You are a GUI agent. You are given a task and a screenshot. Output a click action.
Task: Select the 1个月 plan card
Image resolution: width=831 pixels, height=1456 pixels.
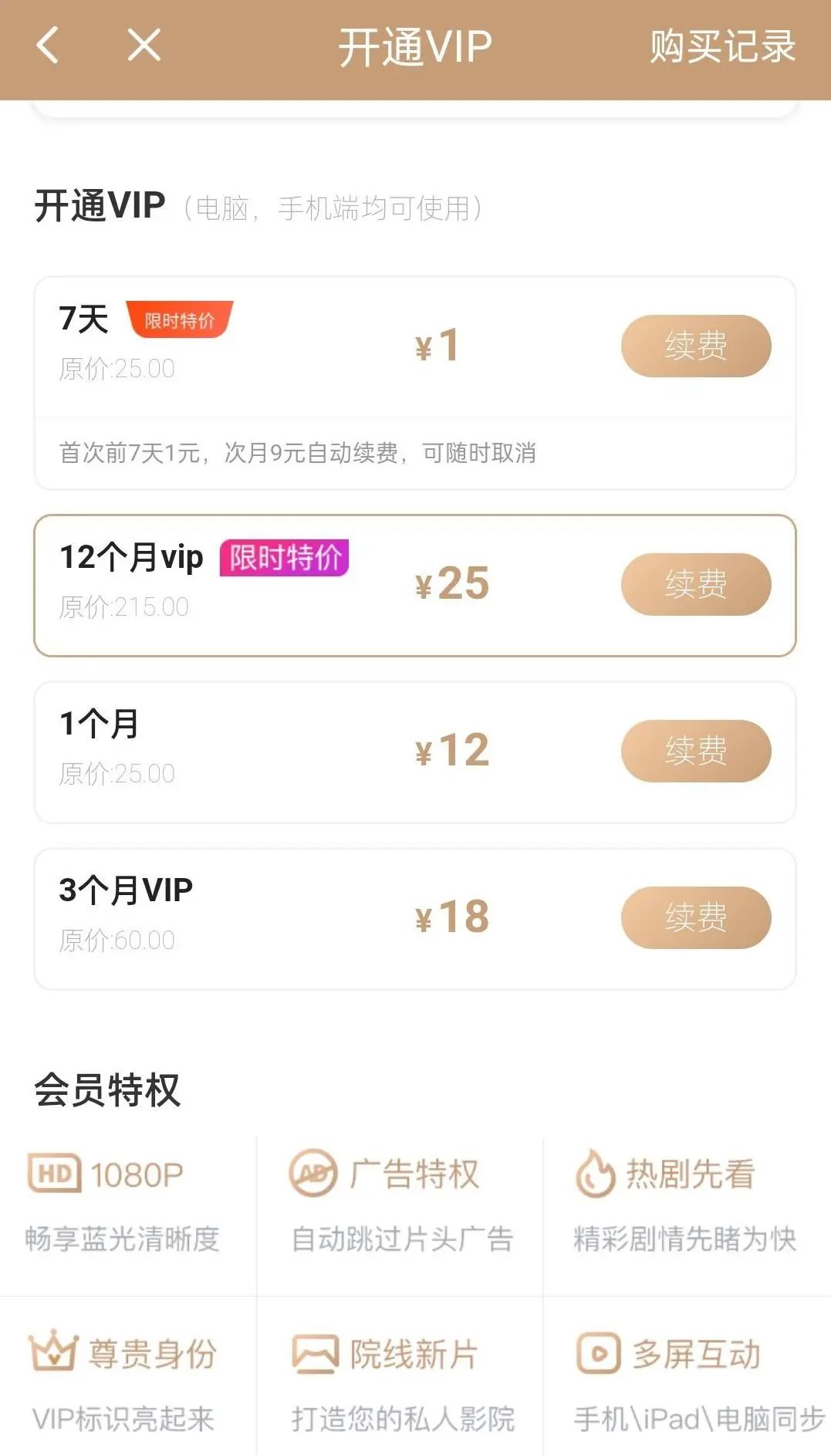pos(415,752)
